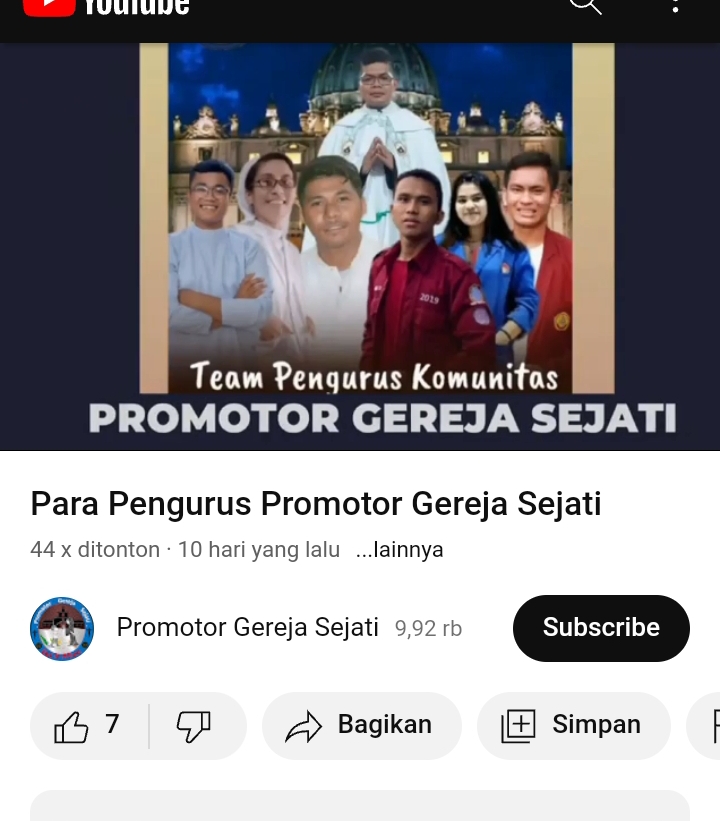
Task: Share the video with Bagikan
Action: (361, 725)
